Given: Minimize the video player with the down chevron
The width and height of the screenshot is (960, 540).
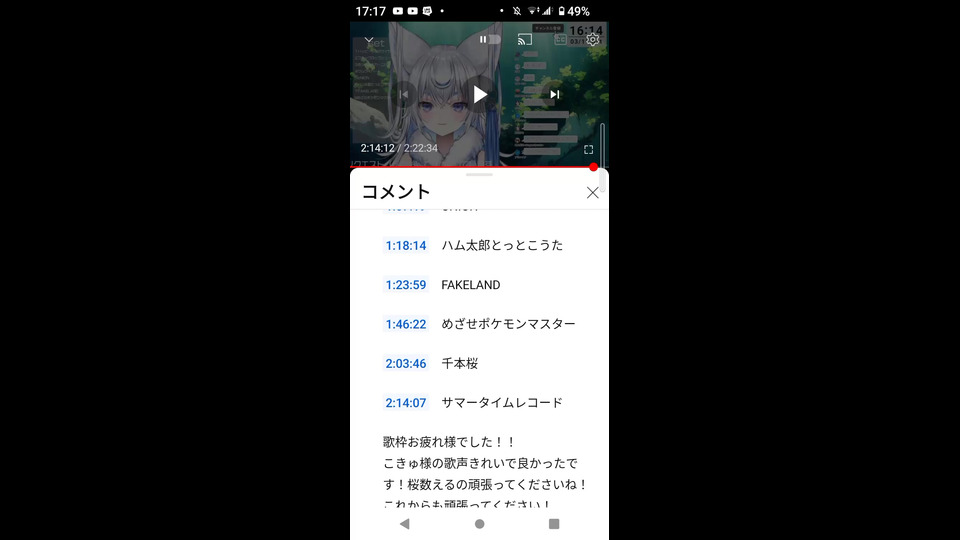Looking at the screenshot, I should coord(369,40).
